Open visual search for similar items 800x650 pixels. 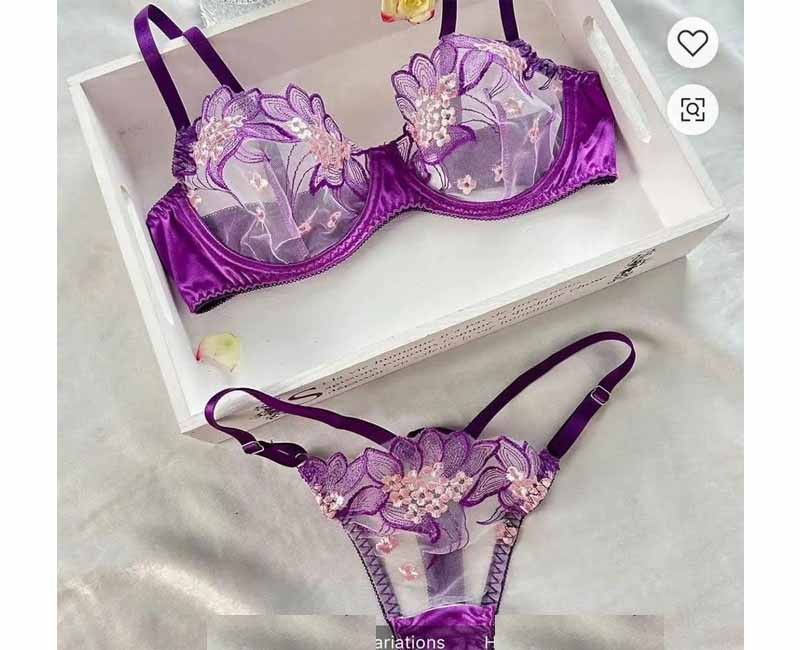(x=692, y=109)
